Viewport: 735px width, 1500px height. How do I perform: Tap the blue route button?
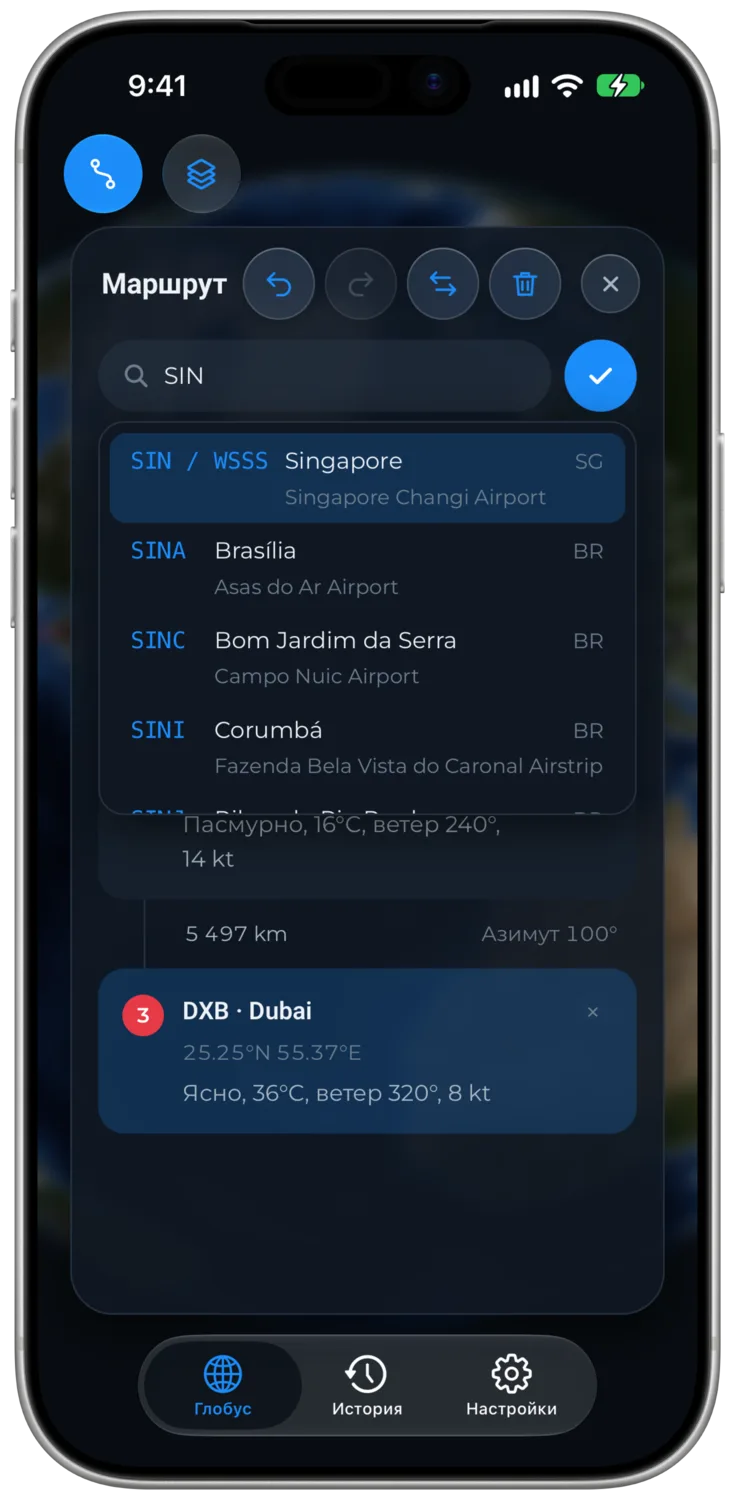(103, 174)
